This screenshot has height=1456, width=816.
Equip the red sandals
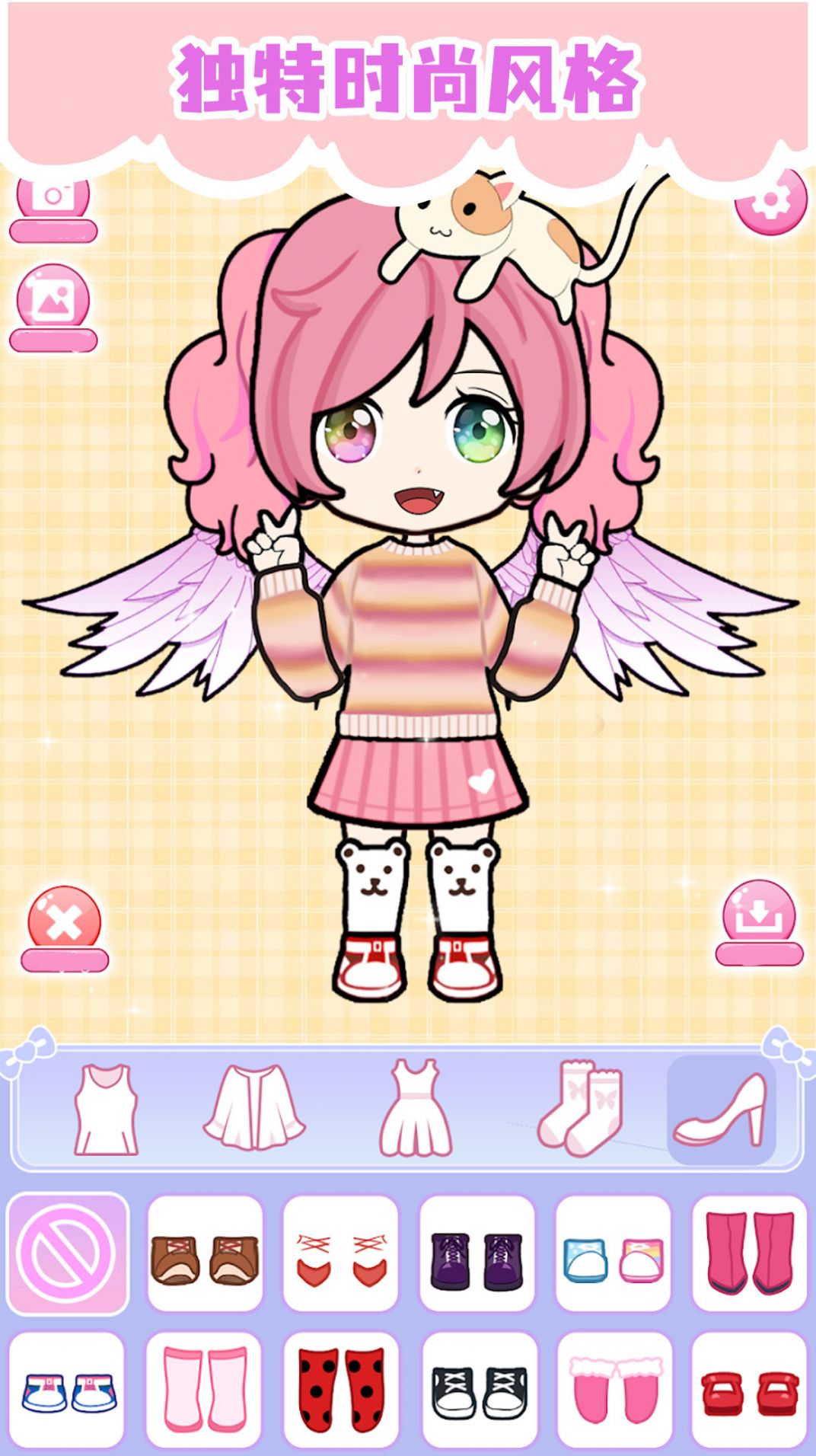[750, 1390]
